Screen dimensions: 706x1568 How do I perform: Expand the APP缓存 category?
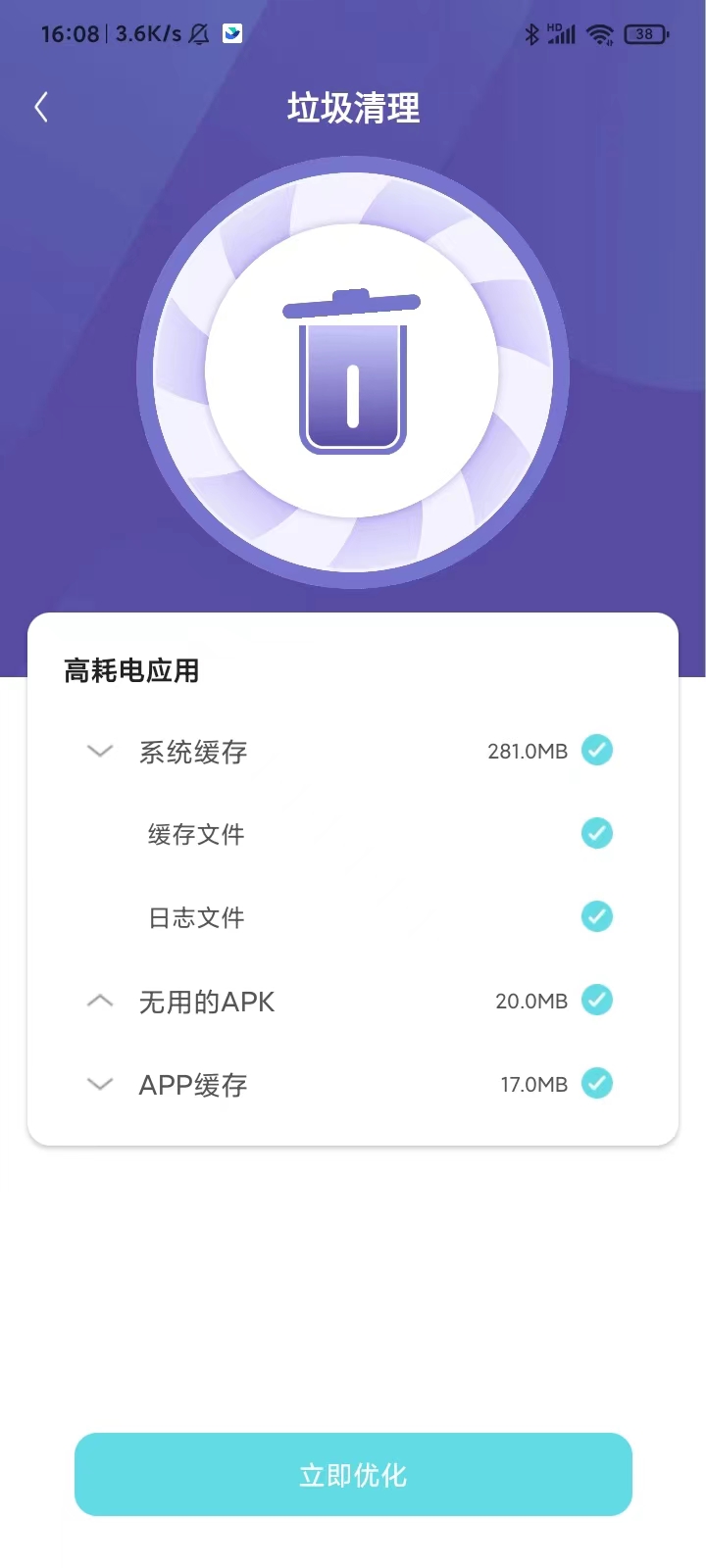coord(99,1084)
